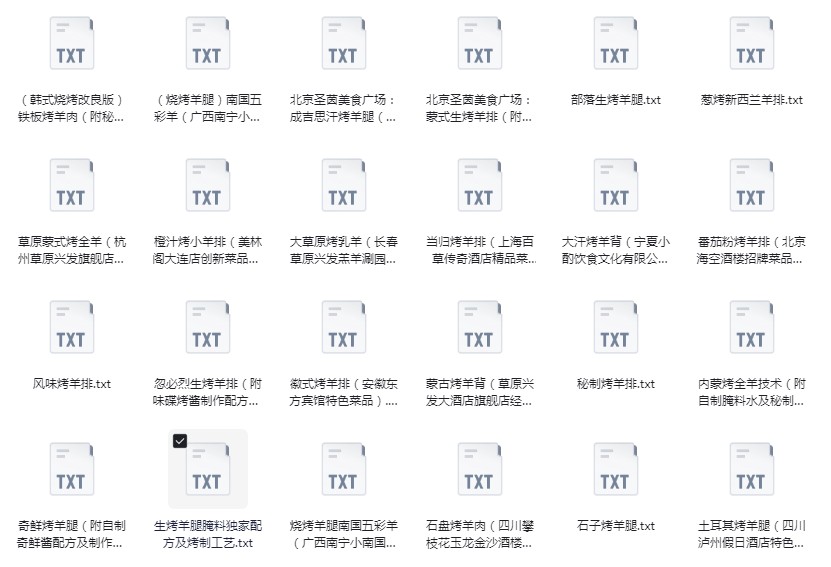Screen dimensions: 831x567
Task: Open 土耳其烤羊腿 file
Action: pyautogui.click(x=751, y=471)
